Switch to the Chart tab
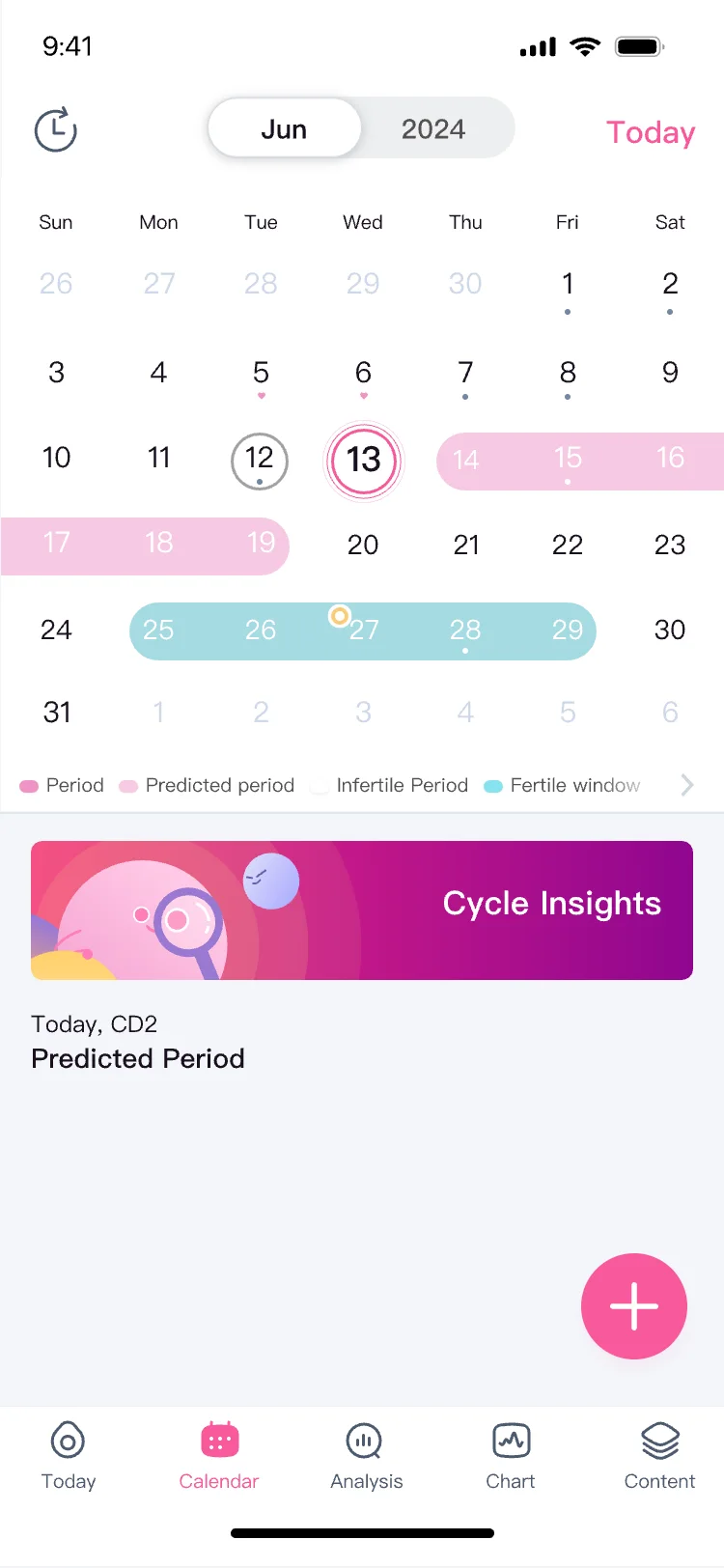This screenshot has width=724, height=1568. 511,1456
